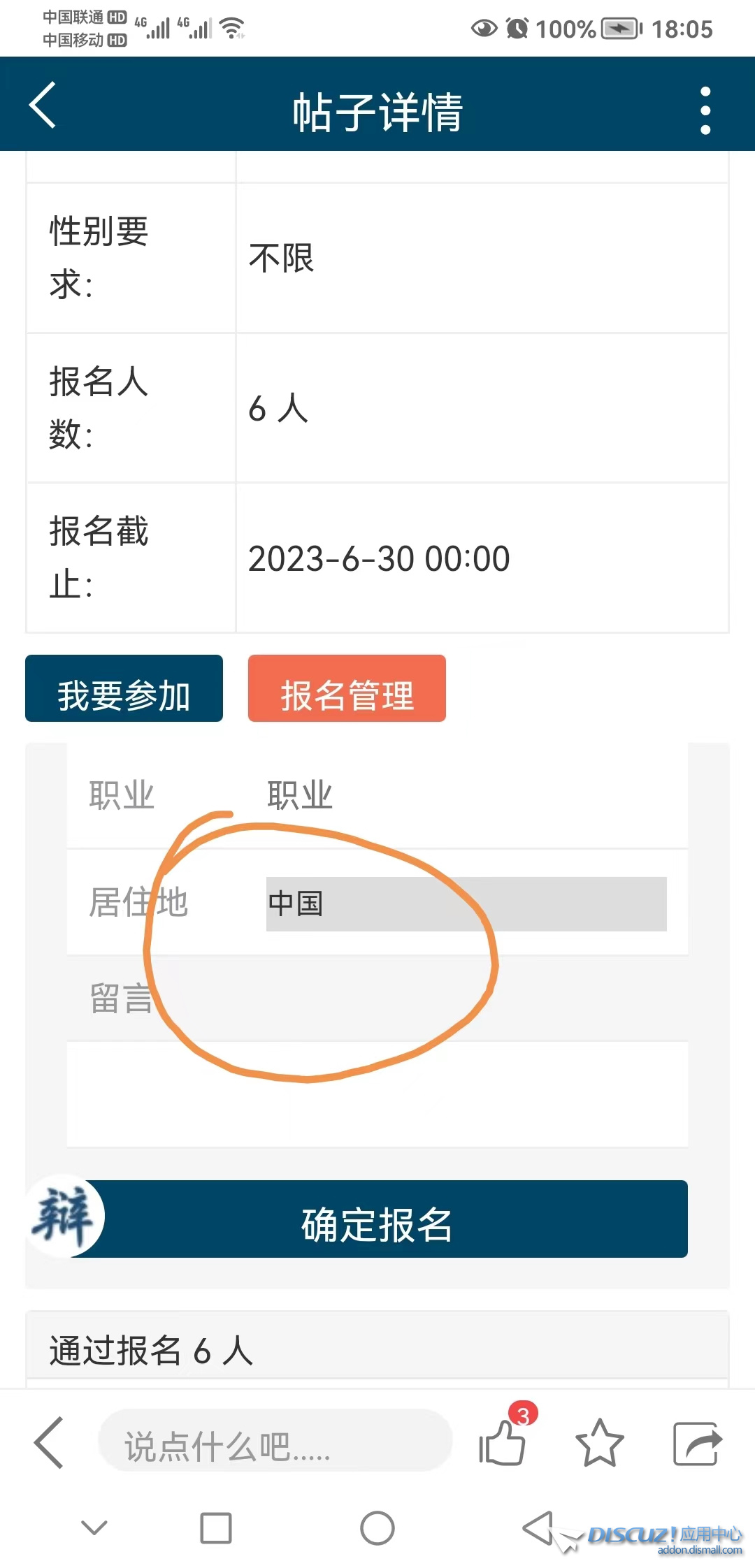This screenshot has width=755, height=1568.
Task: Go back using the header arrow
Action: click(x=43, y=106)
